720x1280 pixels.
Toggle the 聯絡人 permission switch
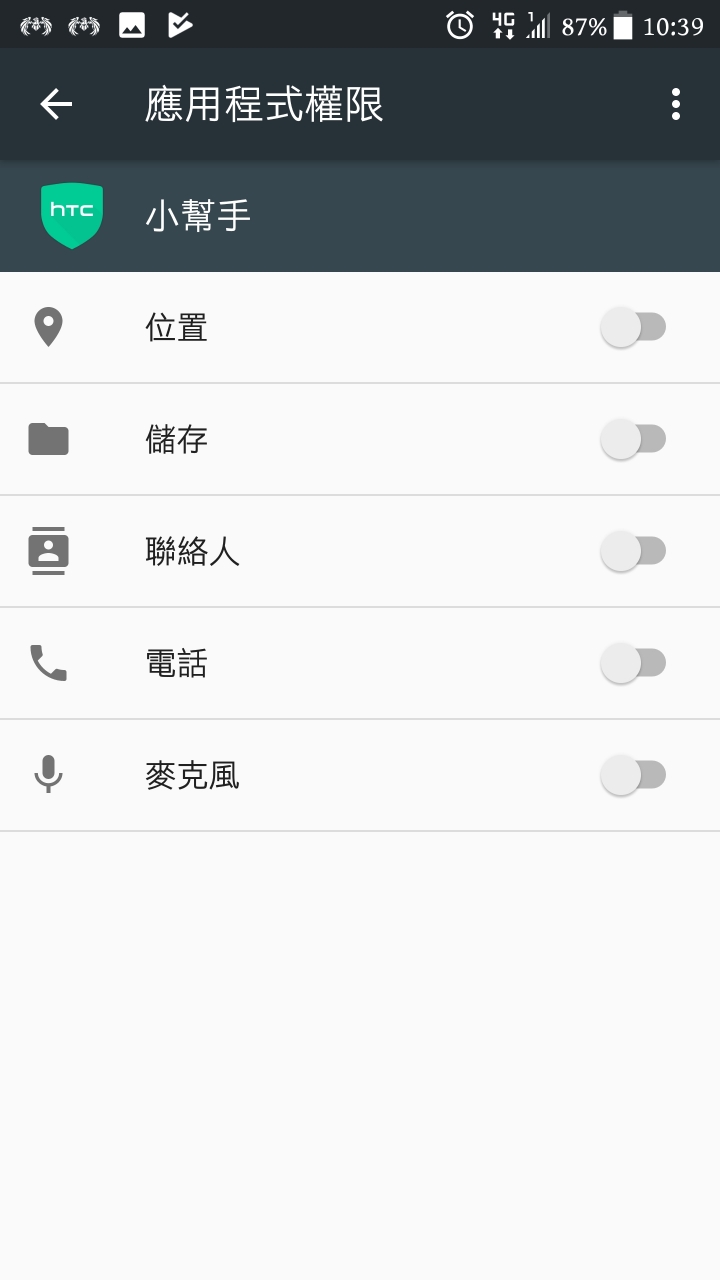pyautogui.click(x=633, y=551)
